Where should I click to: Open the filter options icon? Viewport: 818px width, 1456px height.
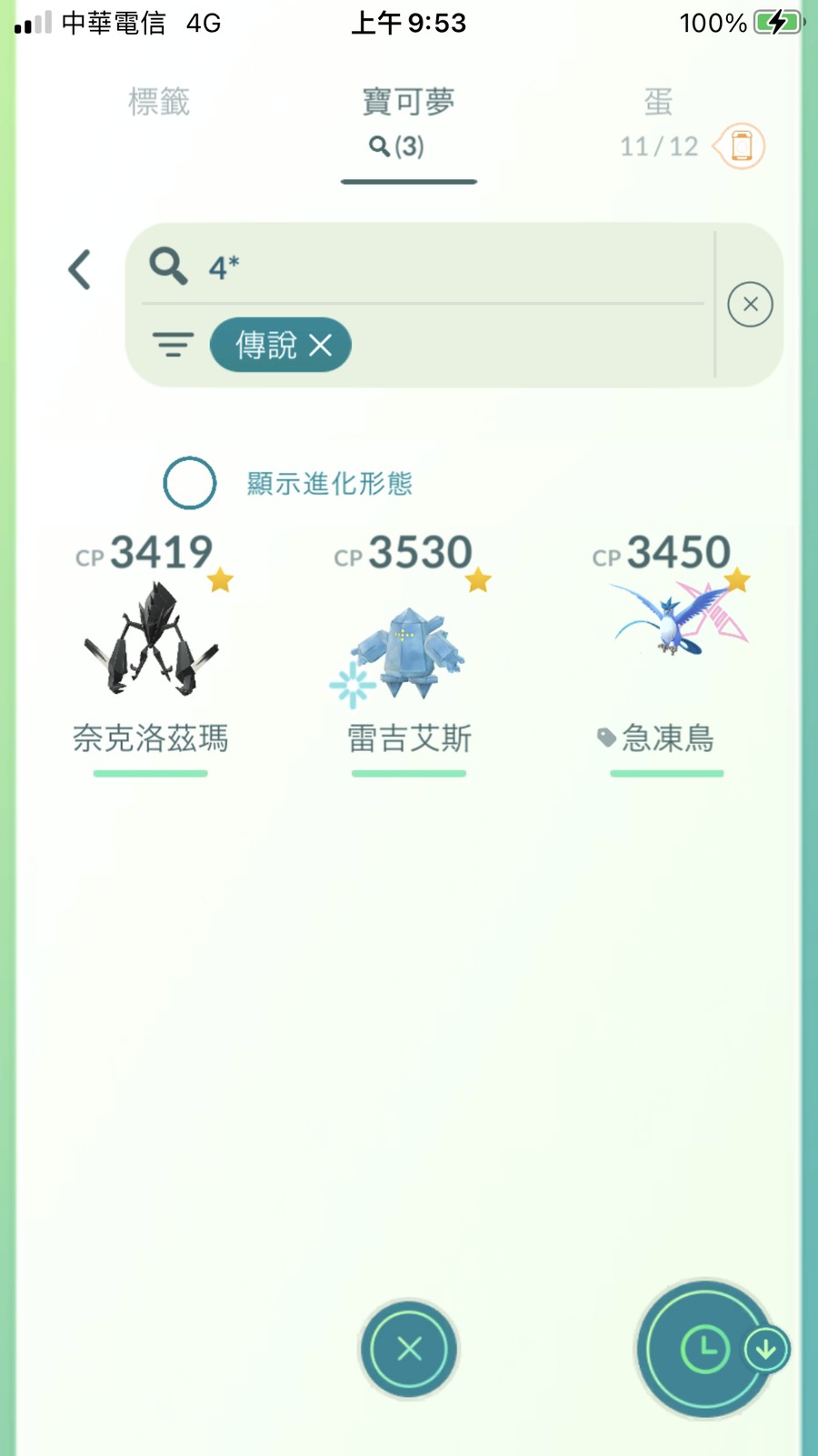173,345
